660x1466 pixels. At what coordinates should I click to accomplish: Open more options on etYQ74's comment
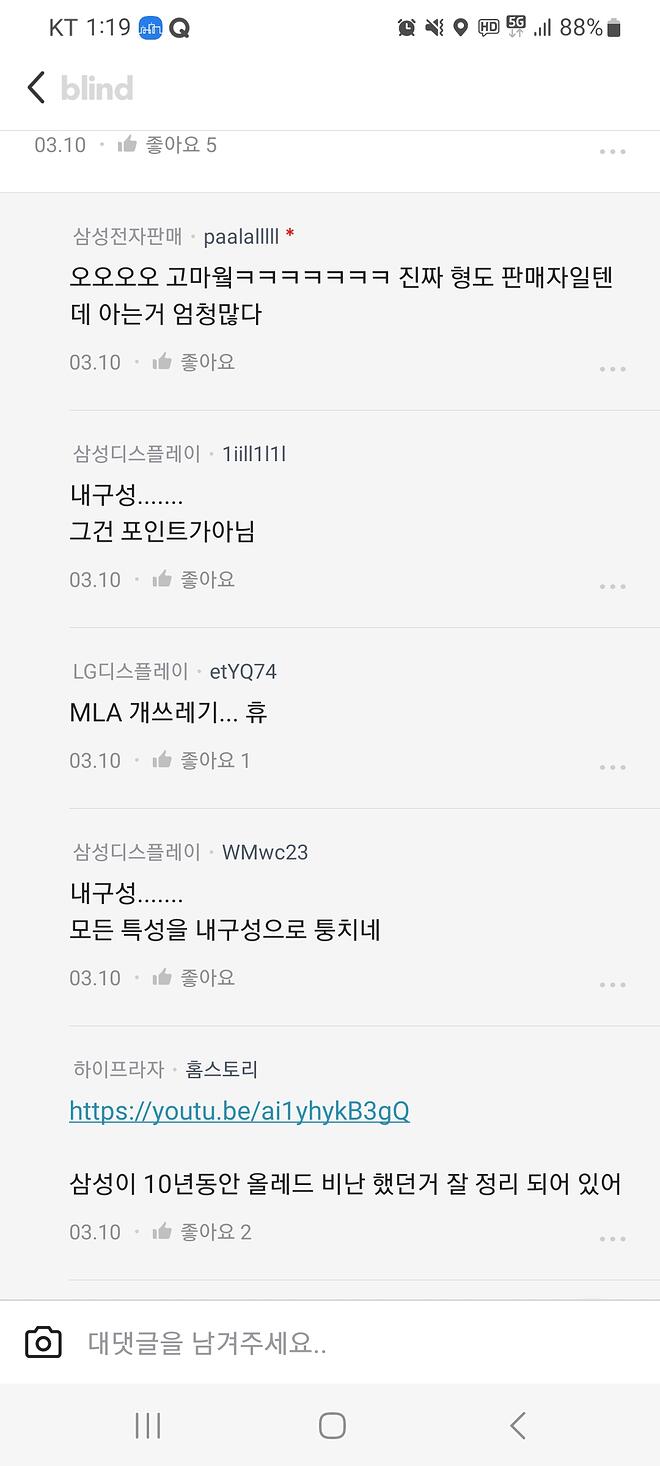[x=612, y=767]
